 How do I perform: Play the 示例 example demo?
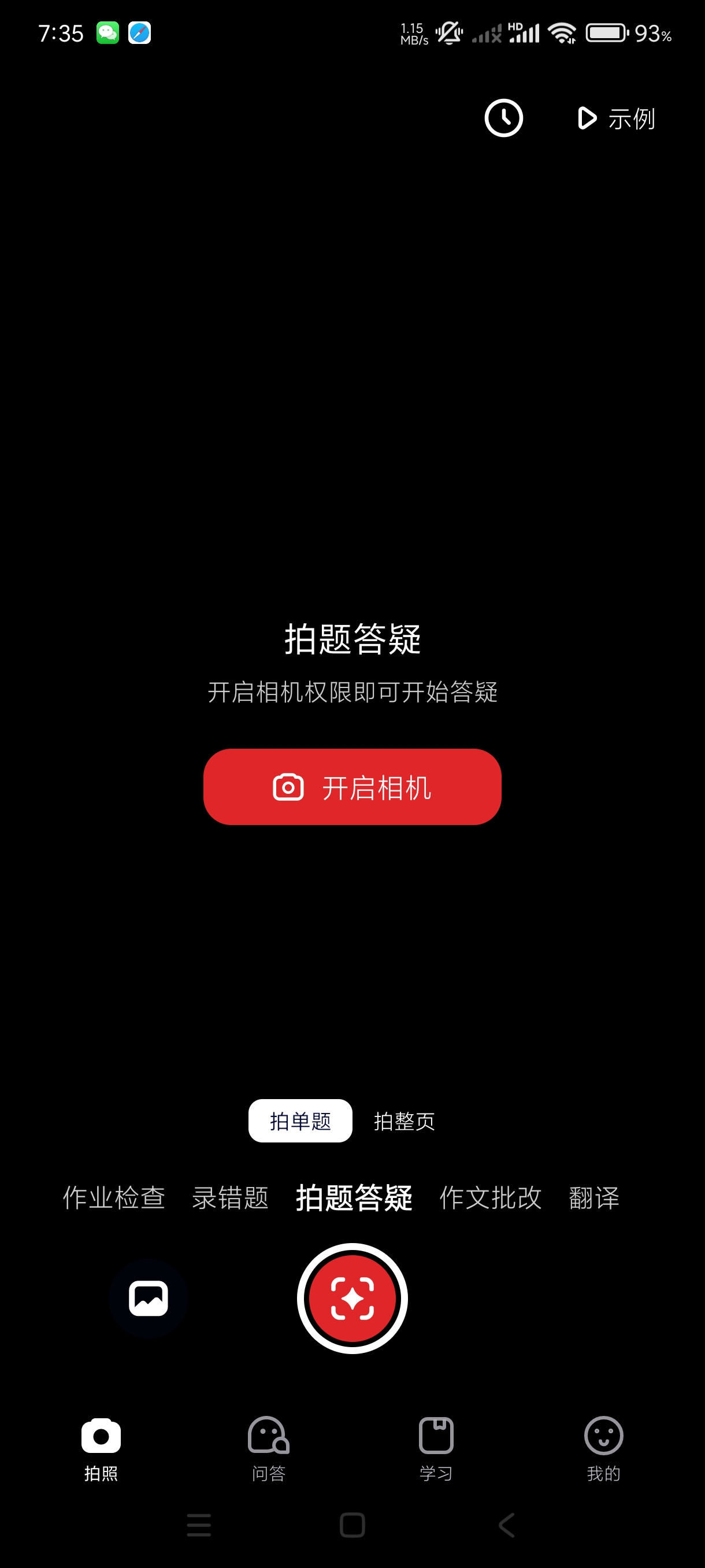click(x=615, y=118)
